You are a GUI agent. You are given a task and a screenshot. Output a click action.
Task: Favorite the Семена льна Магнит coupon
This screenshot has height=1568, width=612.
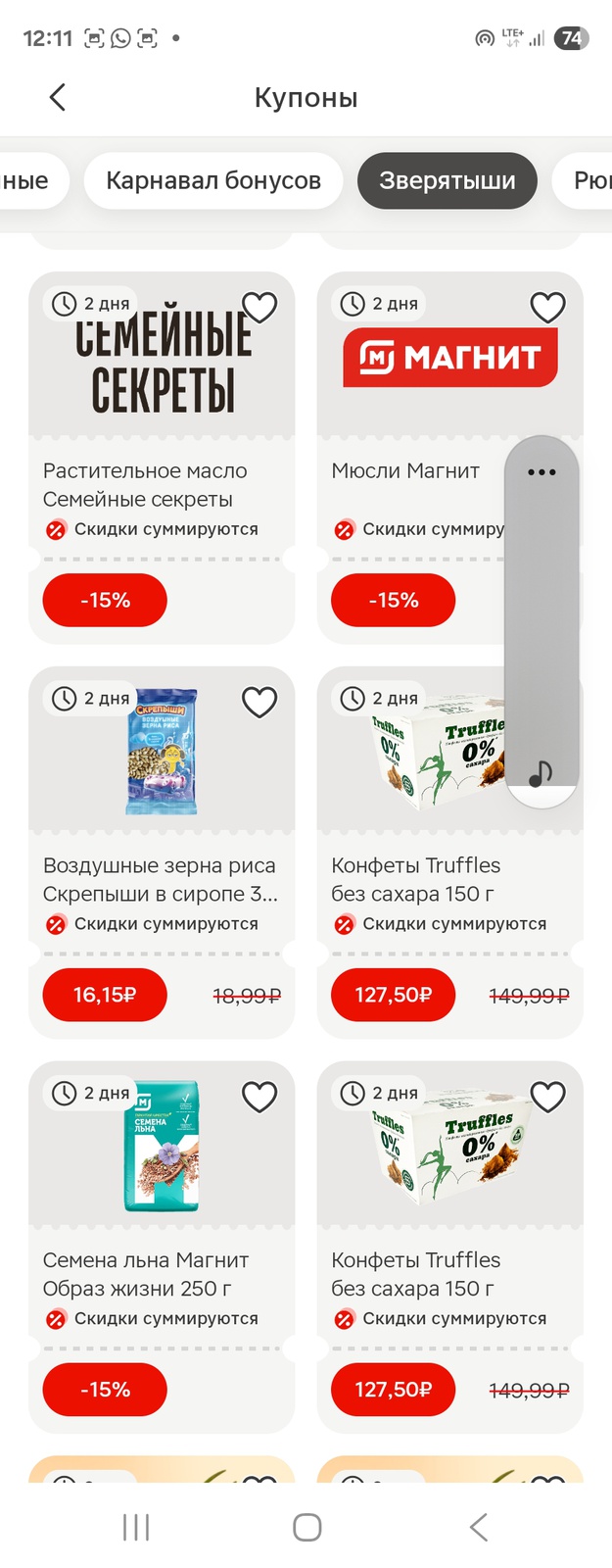(x=259, y=1097)
